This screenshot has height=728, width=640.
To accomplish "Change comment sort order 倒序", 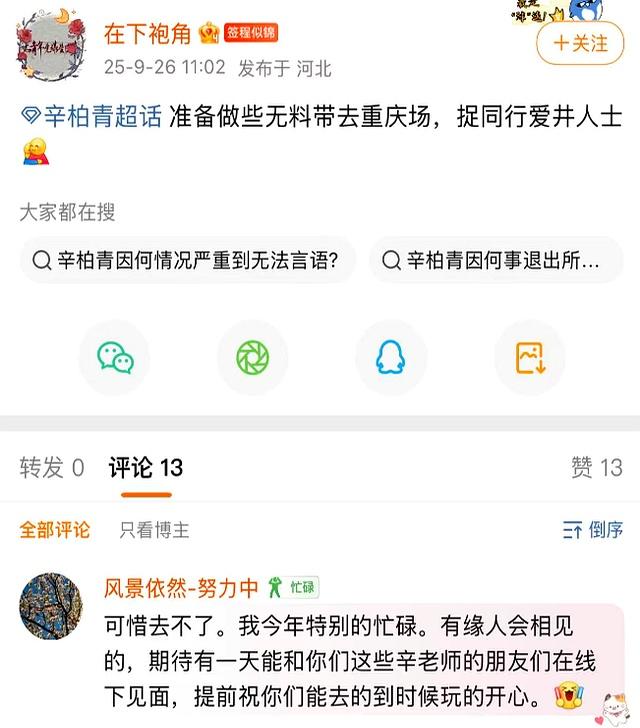I will pyautogui.click(x=594, y=529).
